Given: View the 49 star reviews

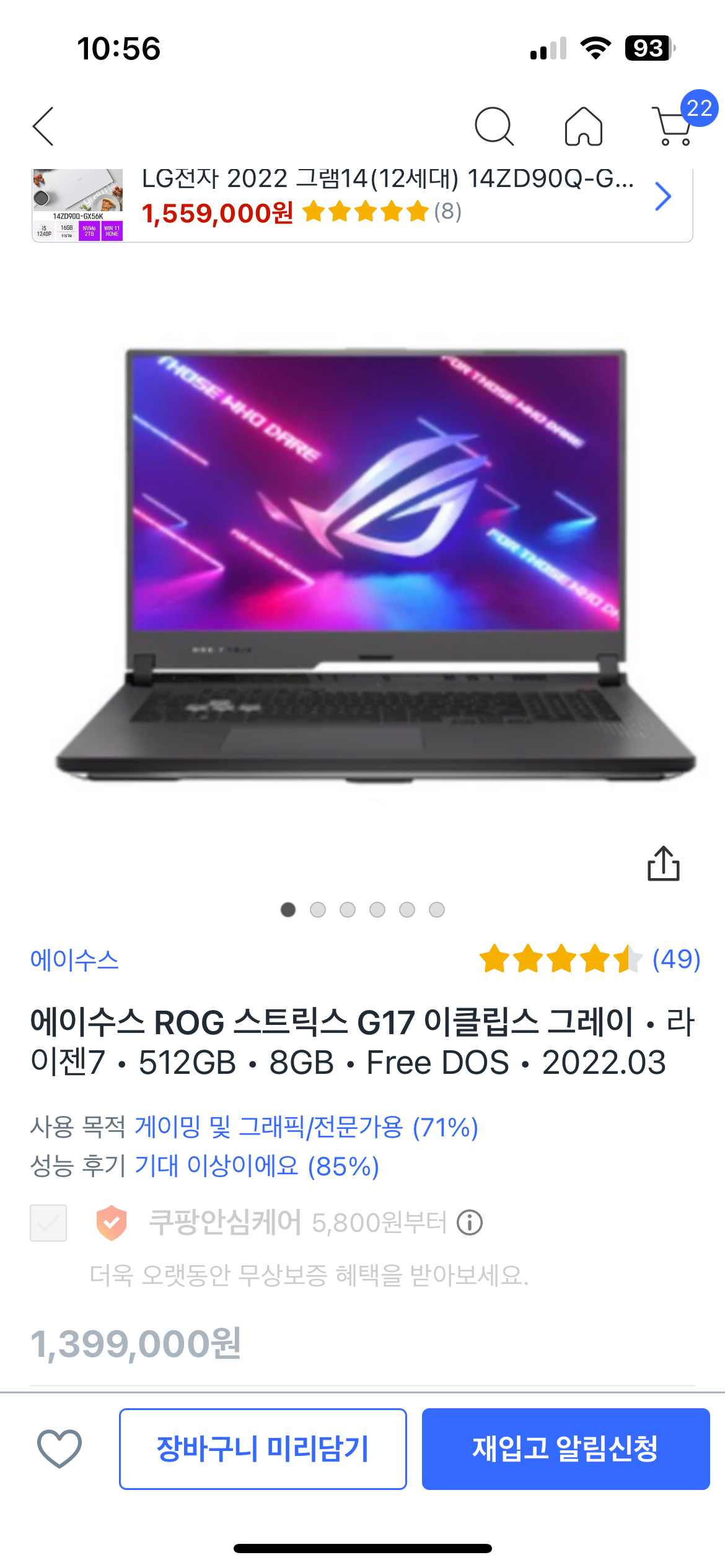Looking at the screenshot, I should [x=589, y=959].
